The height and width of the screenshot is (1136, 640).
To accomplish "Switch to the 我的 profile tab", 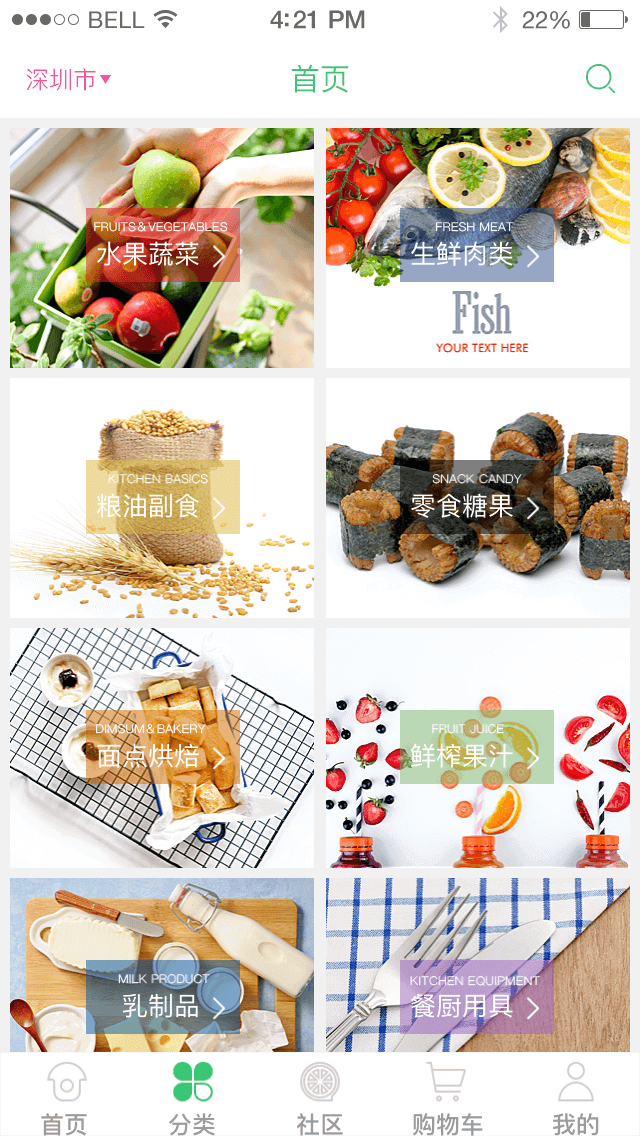I will click(575, 1097).
